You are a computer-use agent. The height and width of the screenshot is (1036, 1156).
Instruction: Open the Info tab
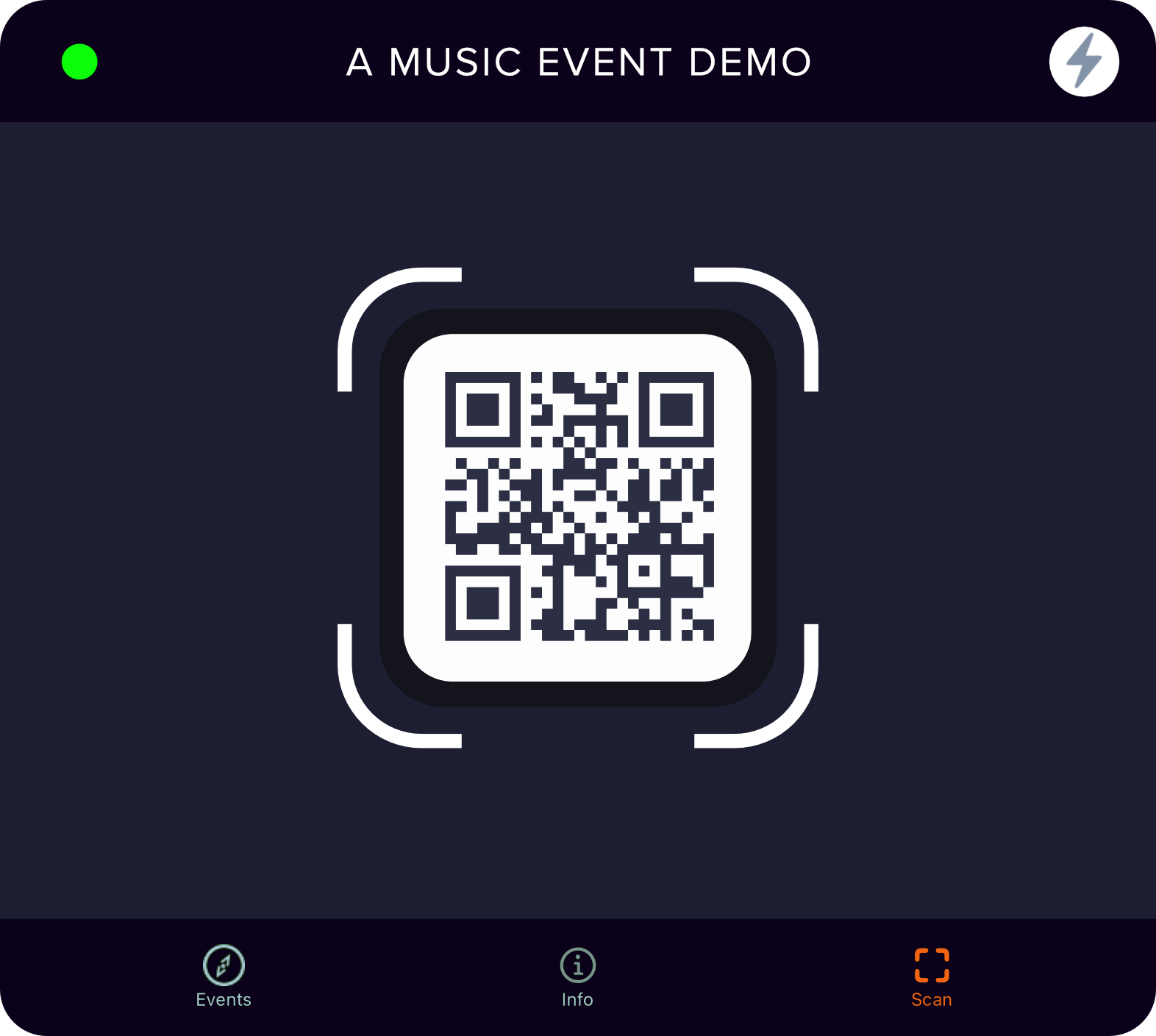point(577,976)
